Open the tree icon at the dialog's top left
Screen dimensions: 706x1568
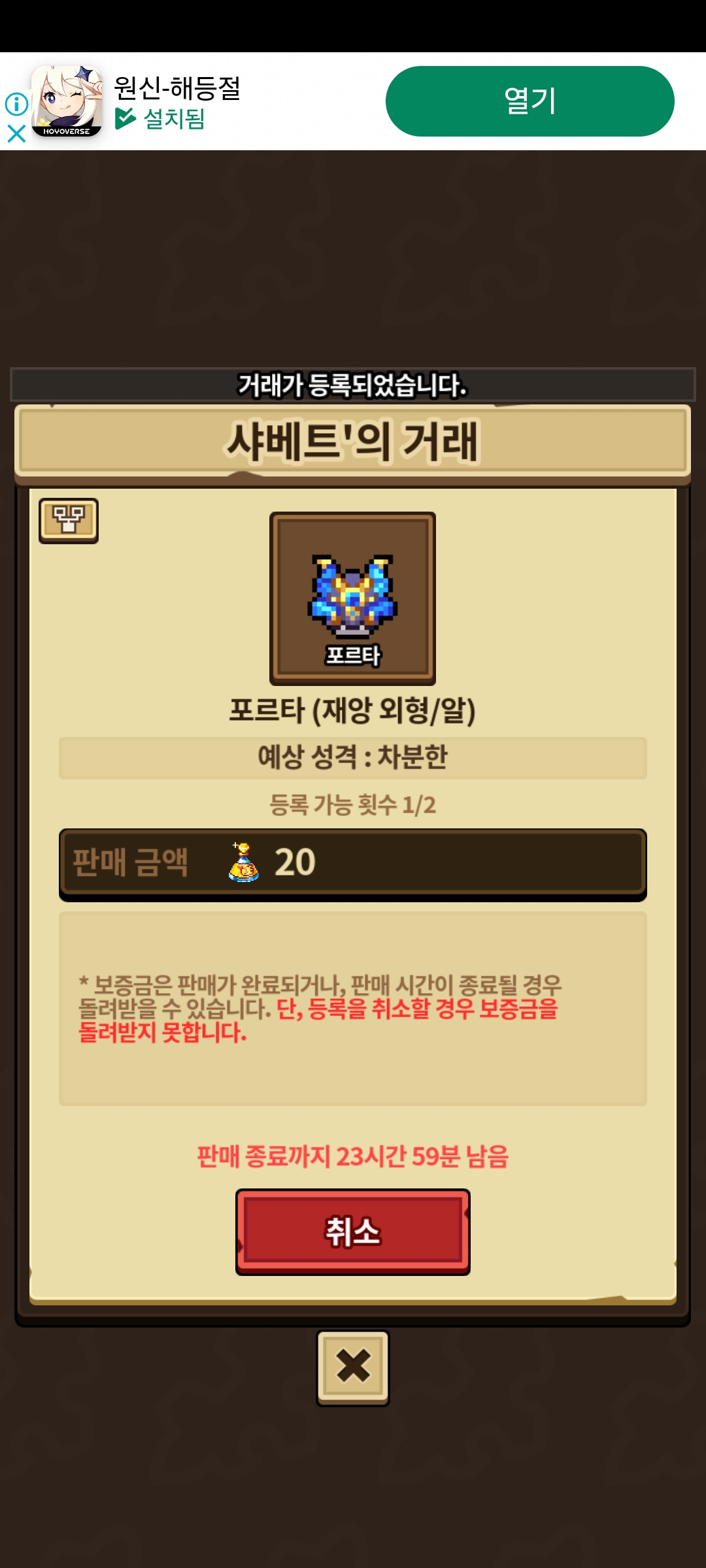tap(69, 521)
